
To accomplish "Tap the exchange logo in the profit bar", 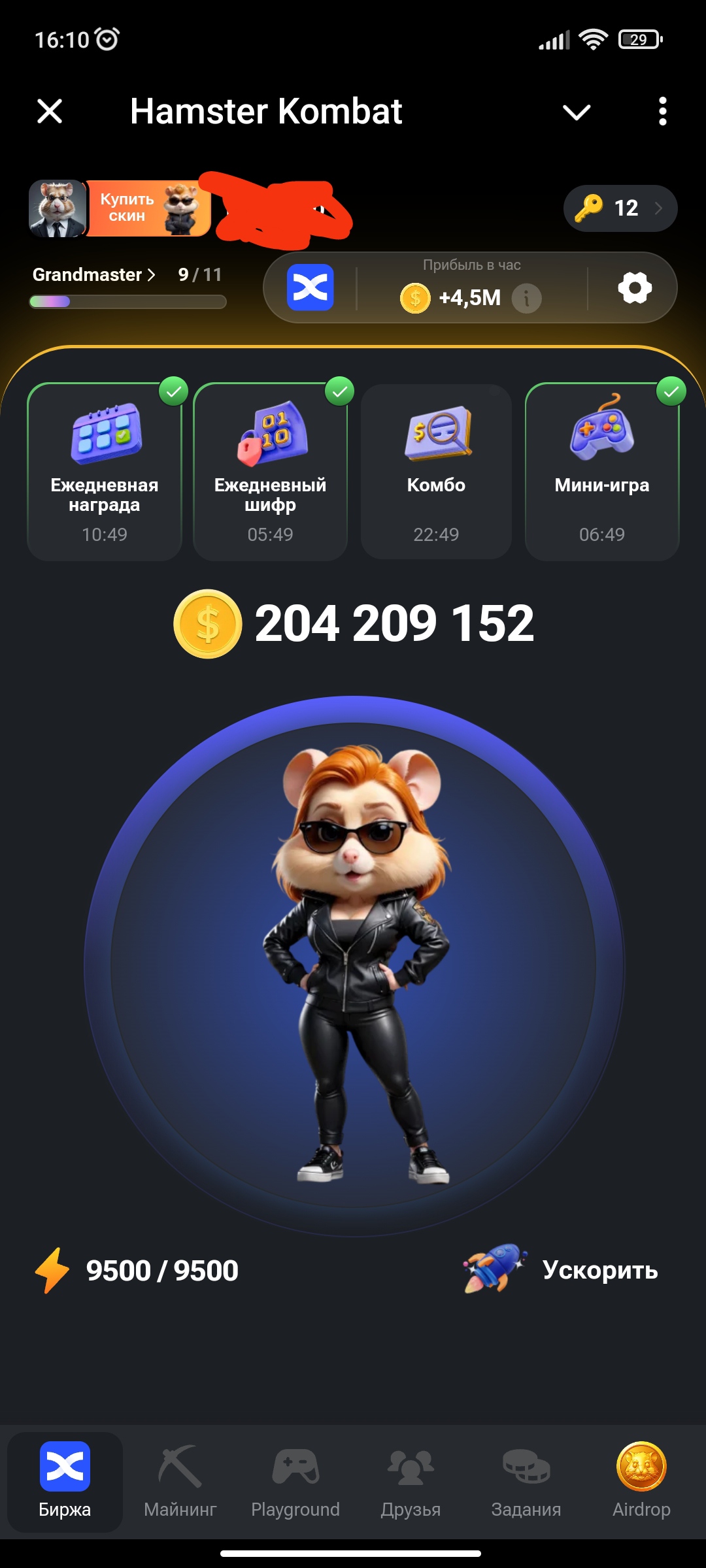I will [311, 287].
